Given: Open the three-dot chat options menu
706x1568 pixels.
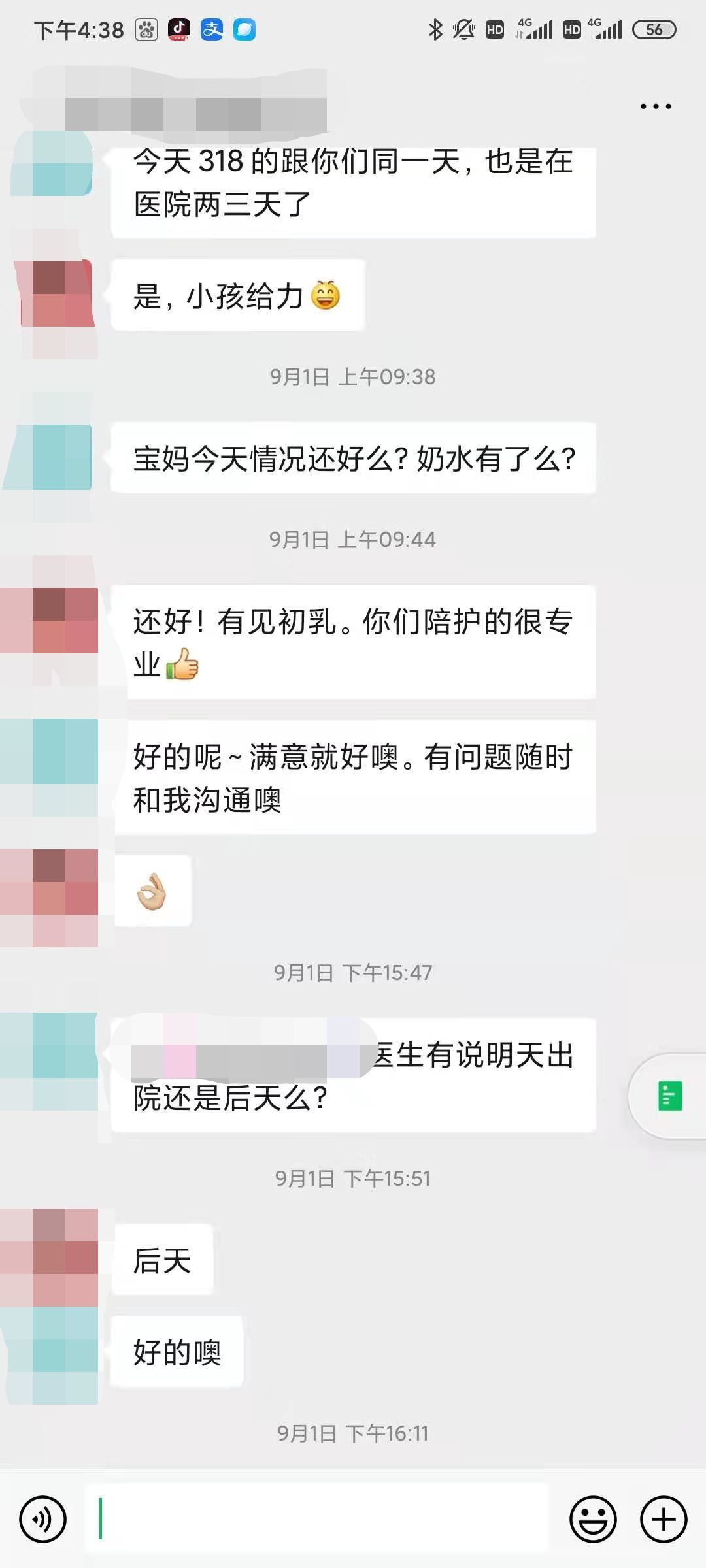Looking at the screenshot, I should (656, 106).
